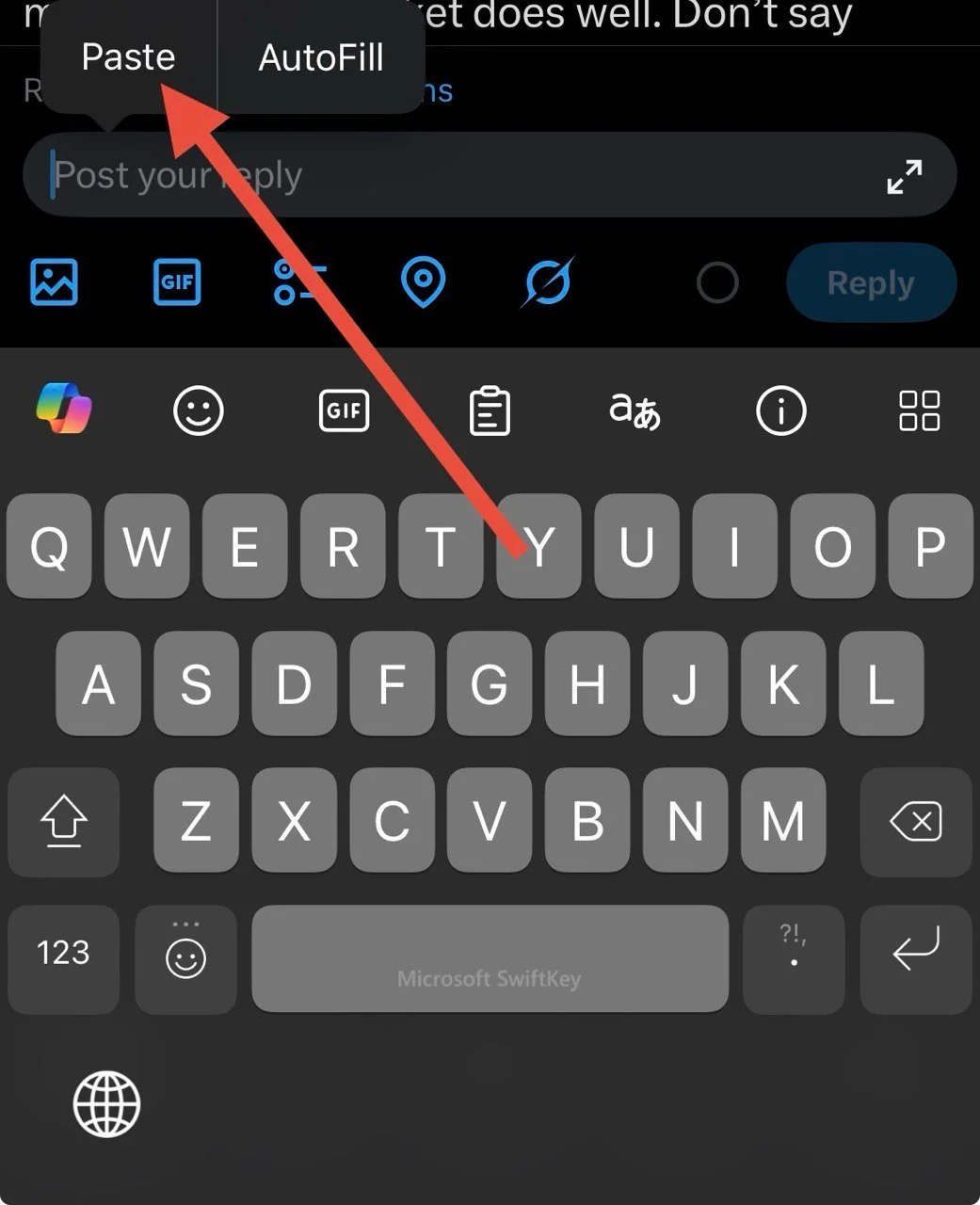Open the keyboard translator tool
This screenshot has height=1205, width=980.
tap(635, 410)
